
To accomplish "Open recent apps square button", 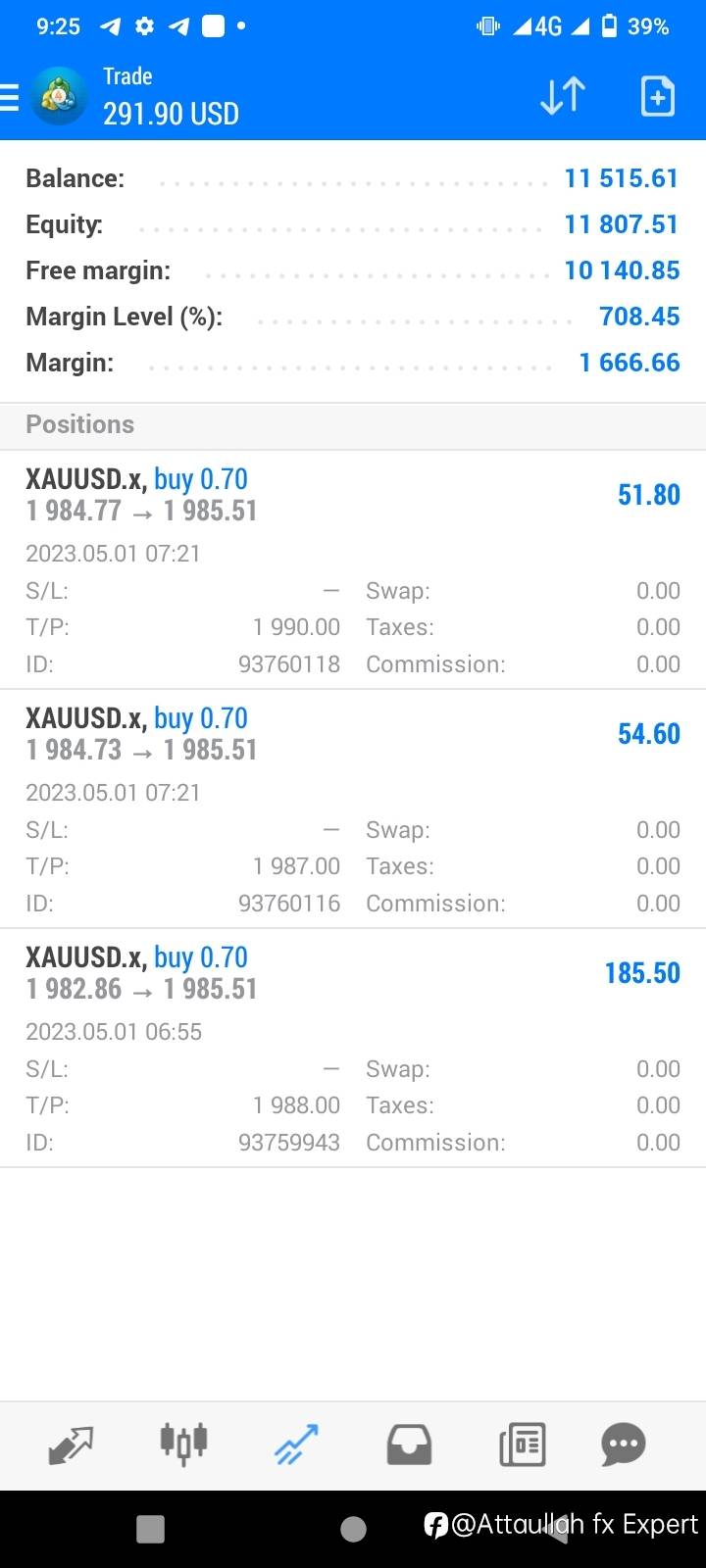I will [150, 1529].
